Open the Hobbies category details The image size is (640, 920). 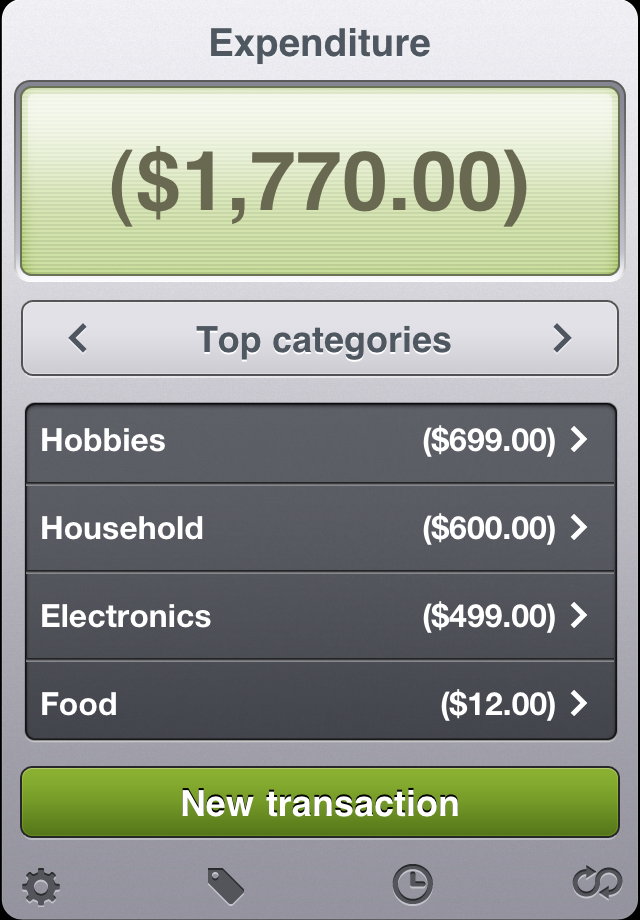[x=320, y=441]
